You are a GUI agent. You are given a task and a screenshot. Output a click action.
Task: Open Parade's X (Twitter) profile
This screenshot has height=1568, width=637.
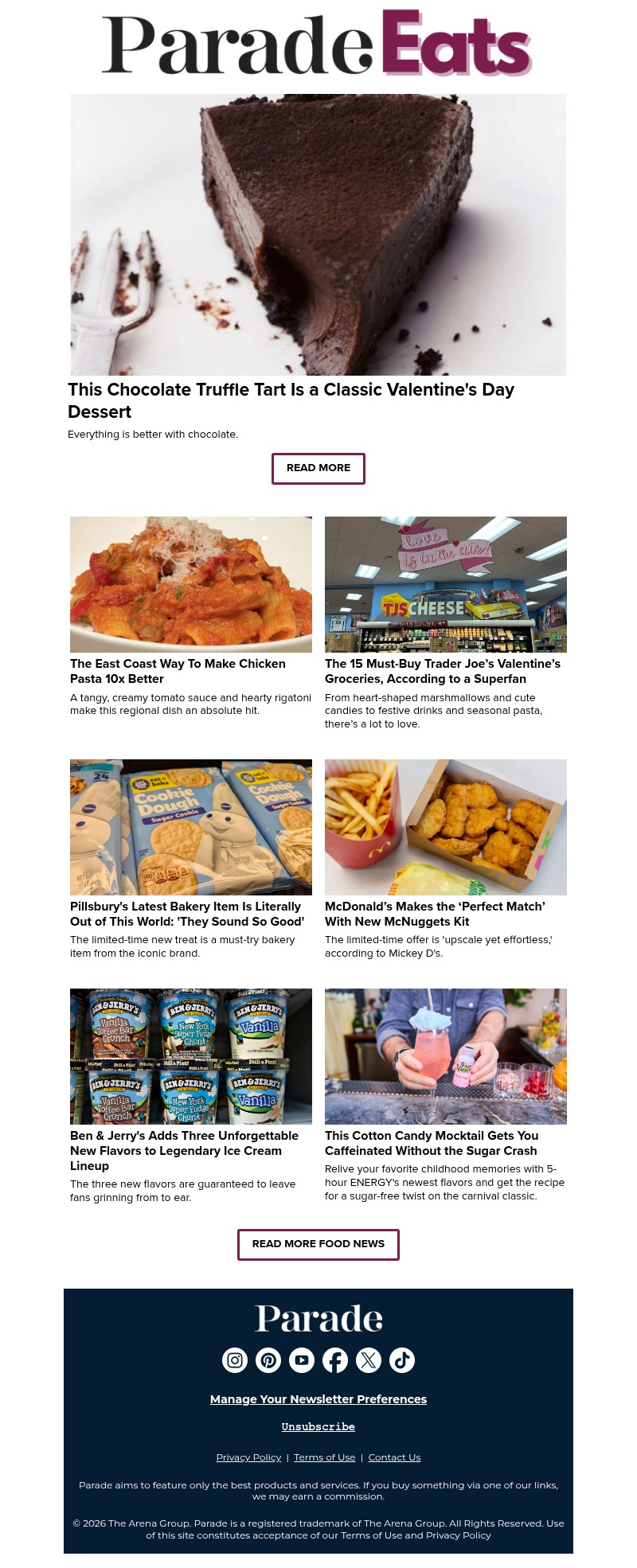369,1360
